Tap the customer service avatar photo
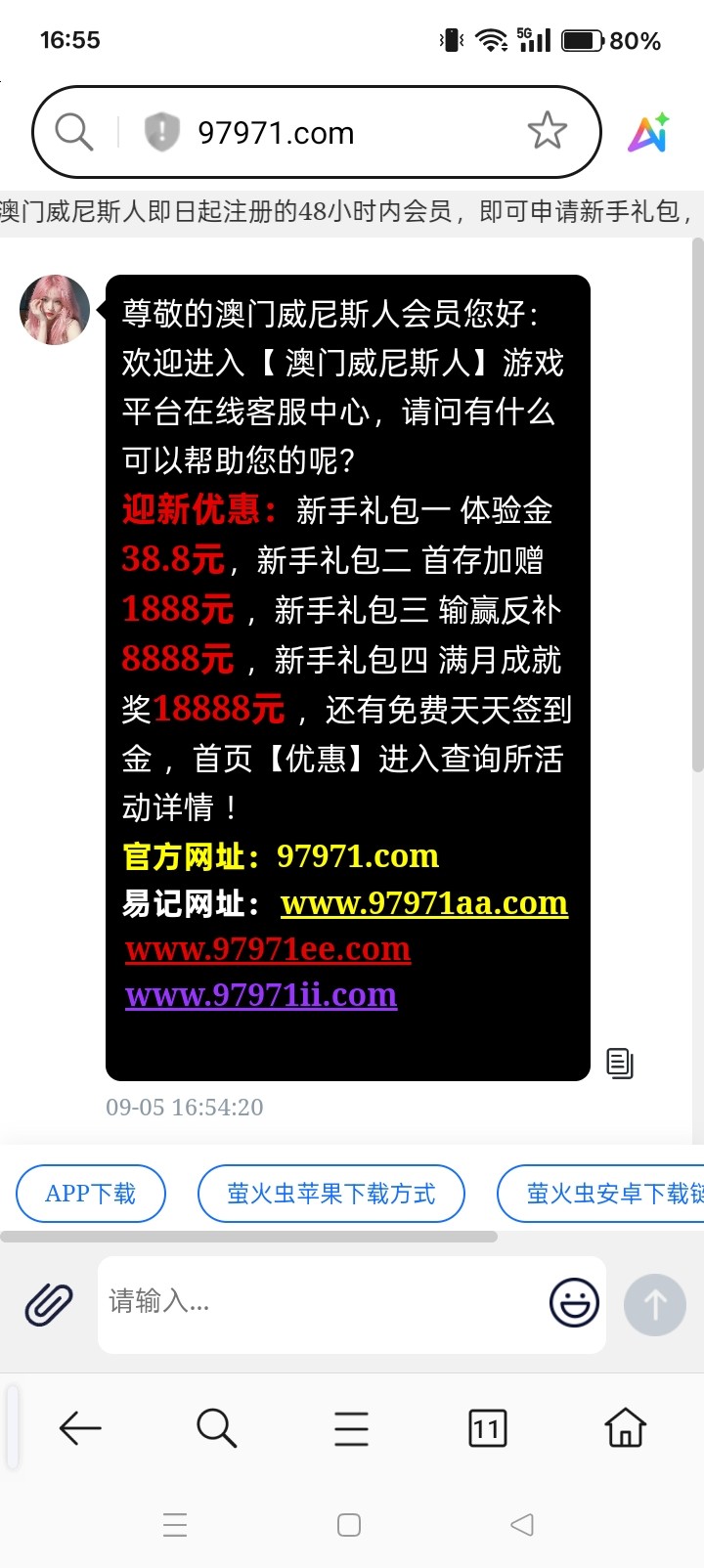The height and width of the screenshot is (1568, 704). [54, 309]
